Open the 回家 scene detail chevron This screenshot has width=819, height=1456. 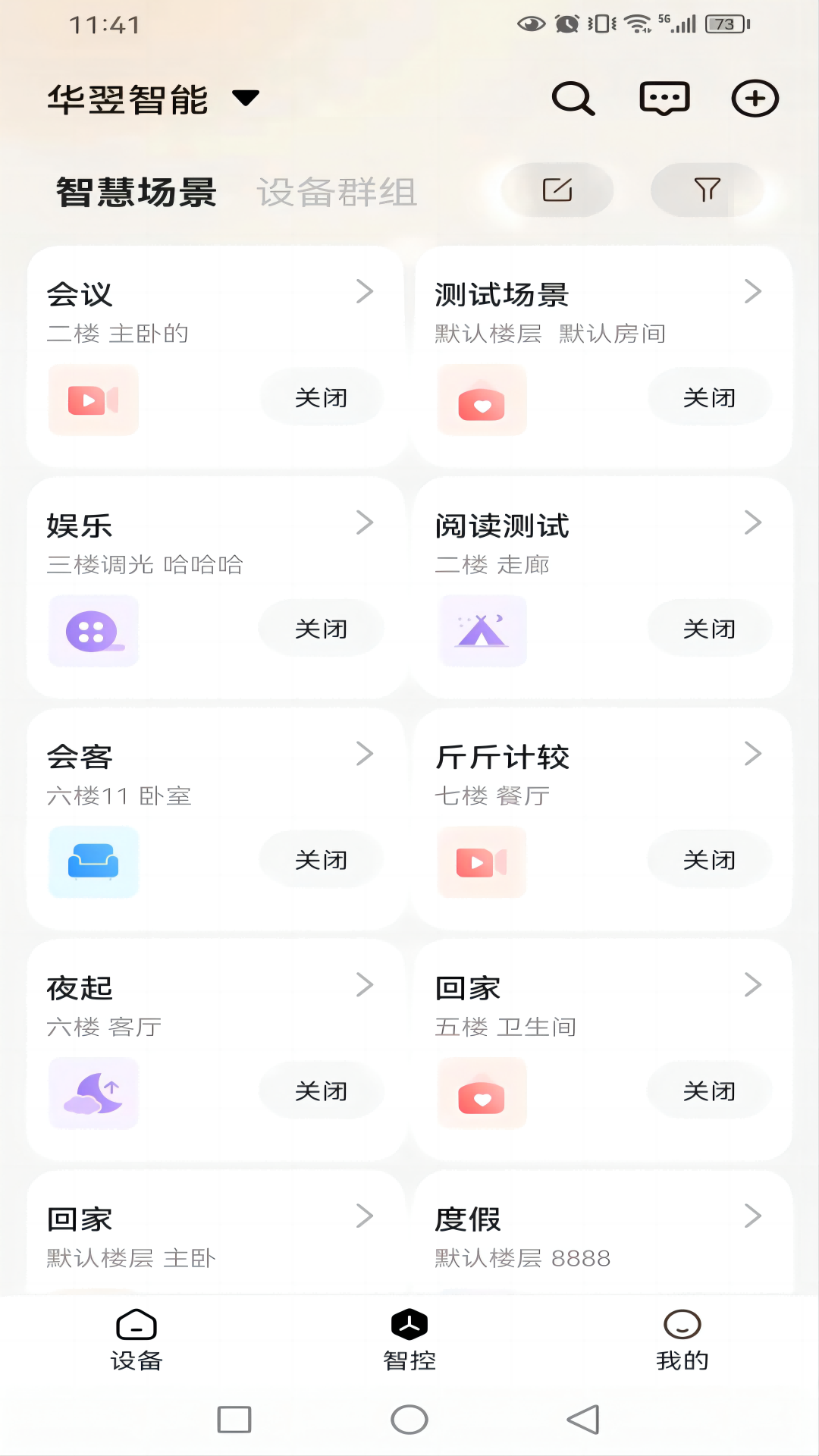[x=753, y=985]
